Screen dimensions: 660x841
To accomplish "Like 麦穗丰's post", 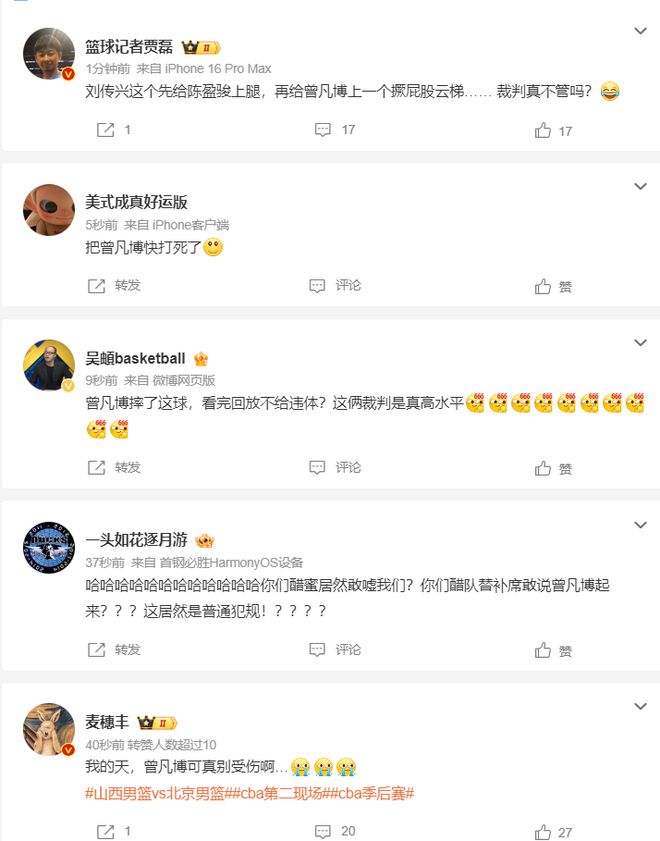I will tap(552, 832).
